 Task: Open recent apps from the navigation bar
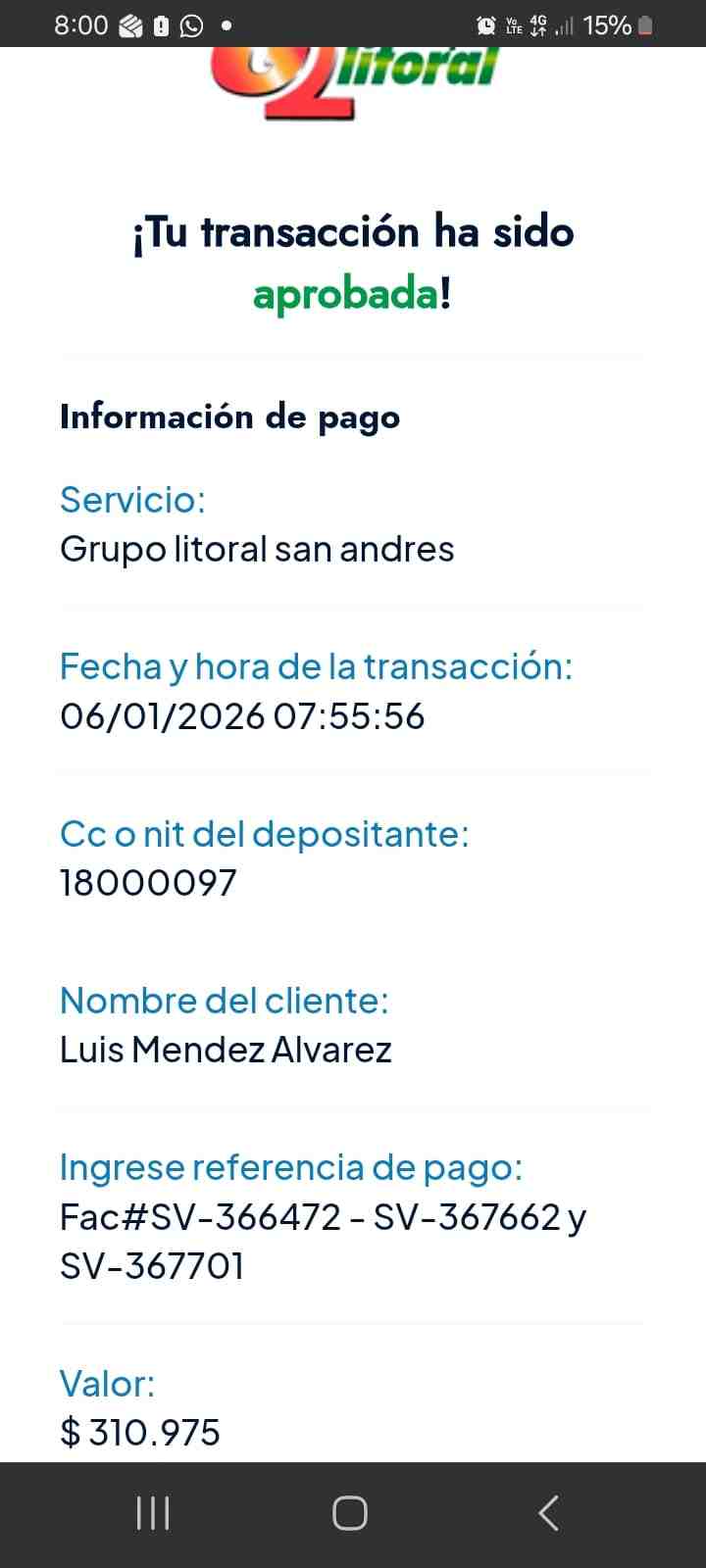click(x=153, y=1513)
